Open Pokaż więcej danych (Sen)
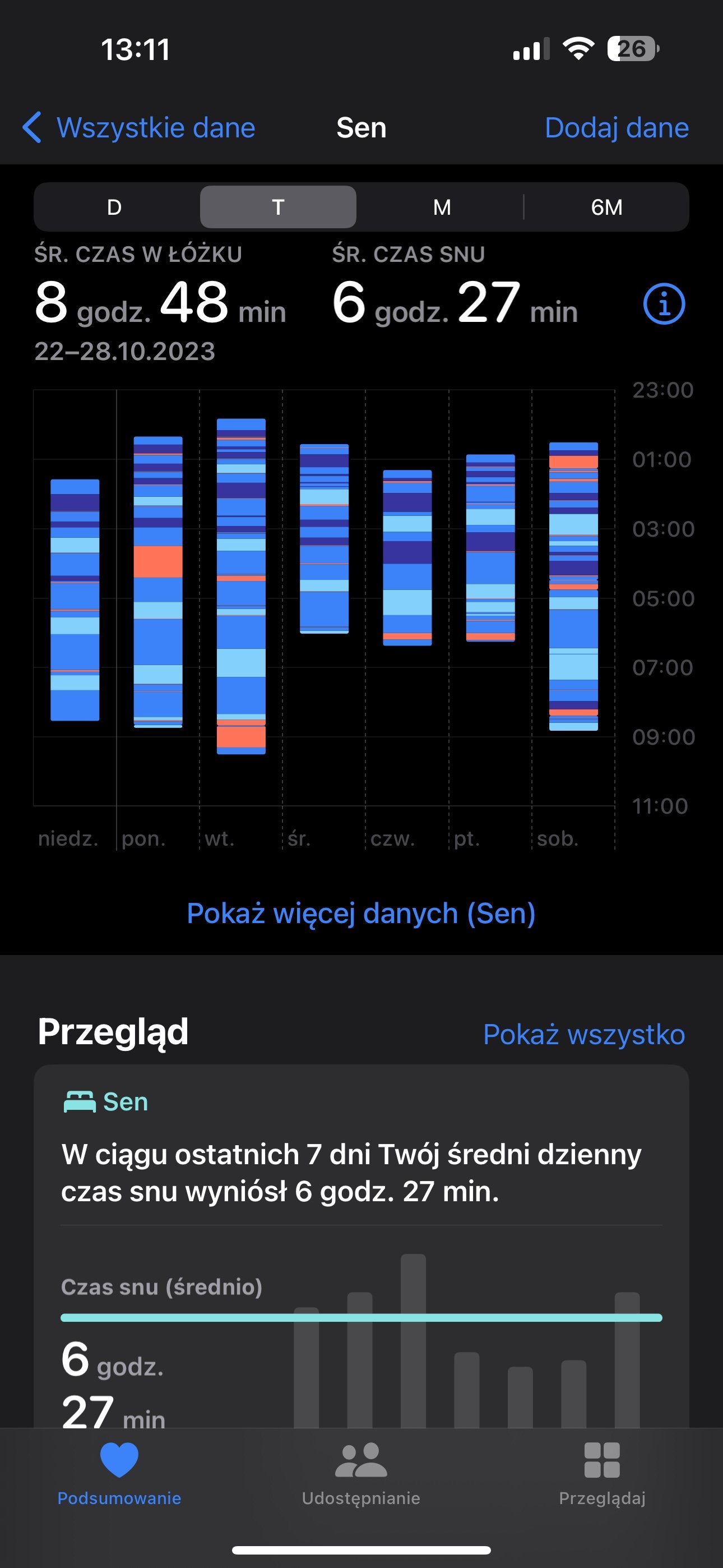 [361, 913]
